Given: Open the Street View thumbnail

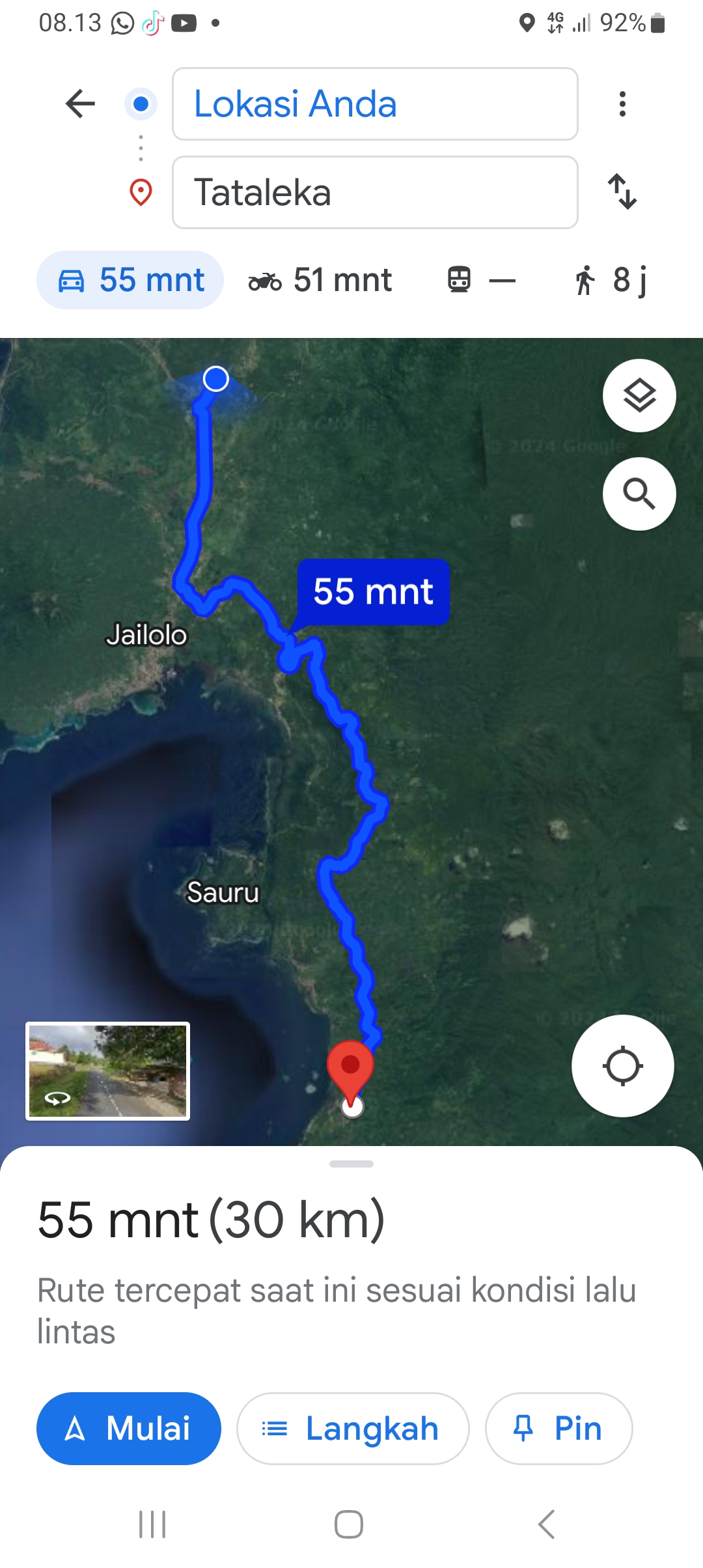Looking at the screenshot, I should (x=108, y=1071).
